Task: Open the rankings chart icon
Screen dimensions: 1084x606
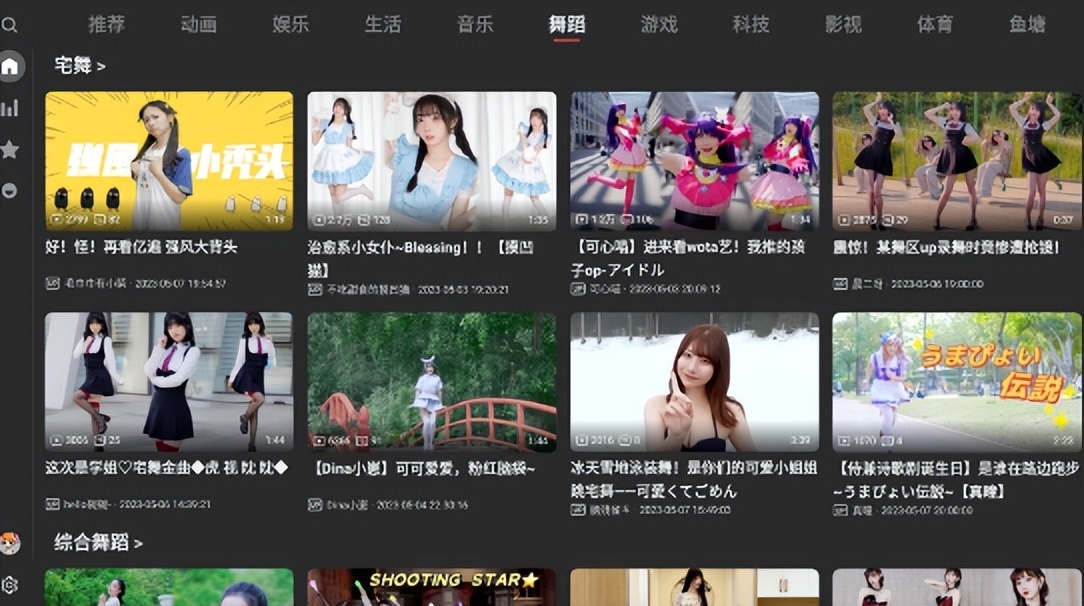Action: [x=10, y=108]
